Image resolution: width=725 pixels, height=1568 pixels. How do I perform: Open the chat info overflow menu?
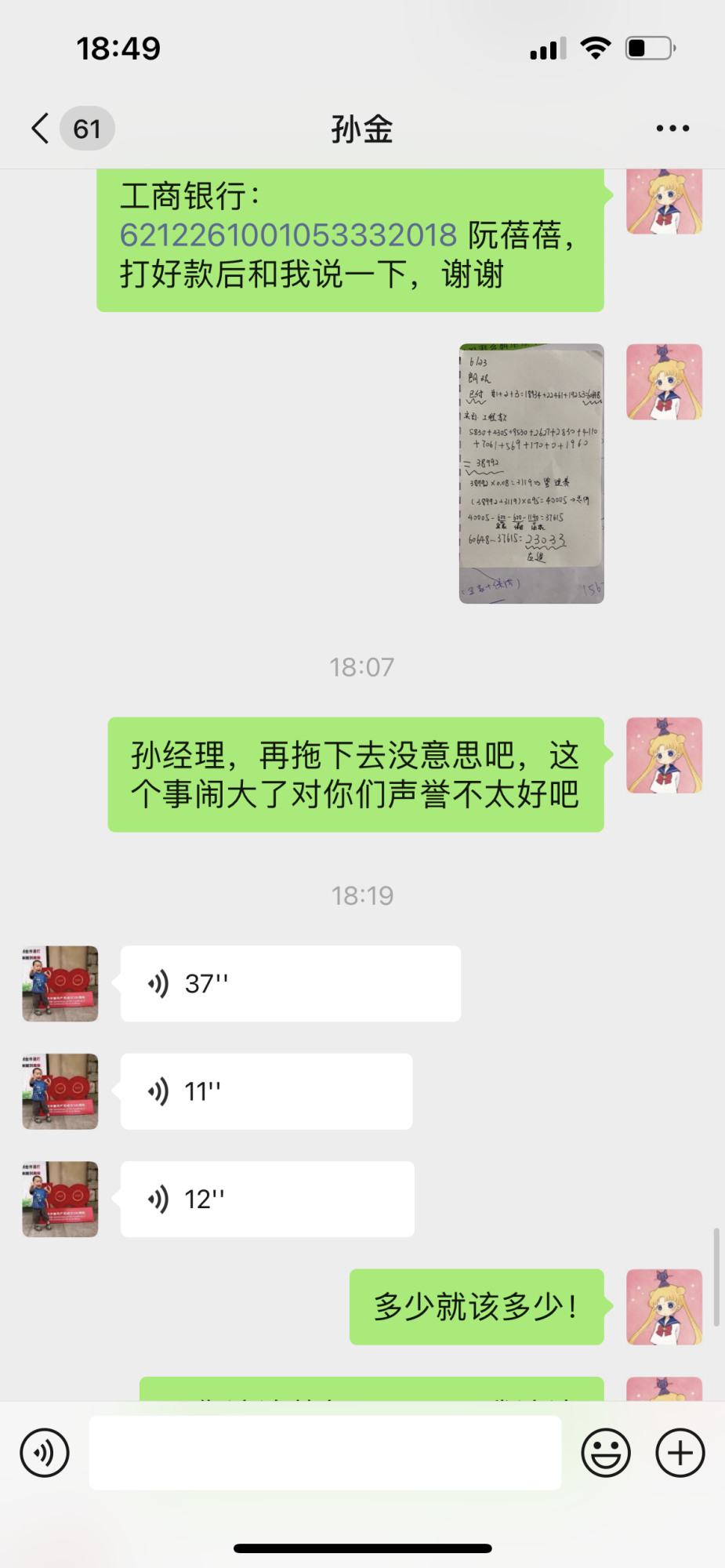672,129
